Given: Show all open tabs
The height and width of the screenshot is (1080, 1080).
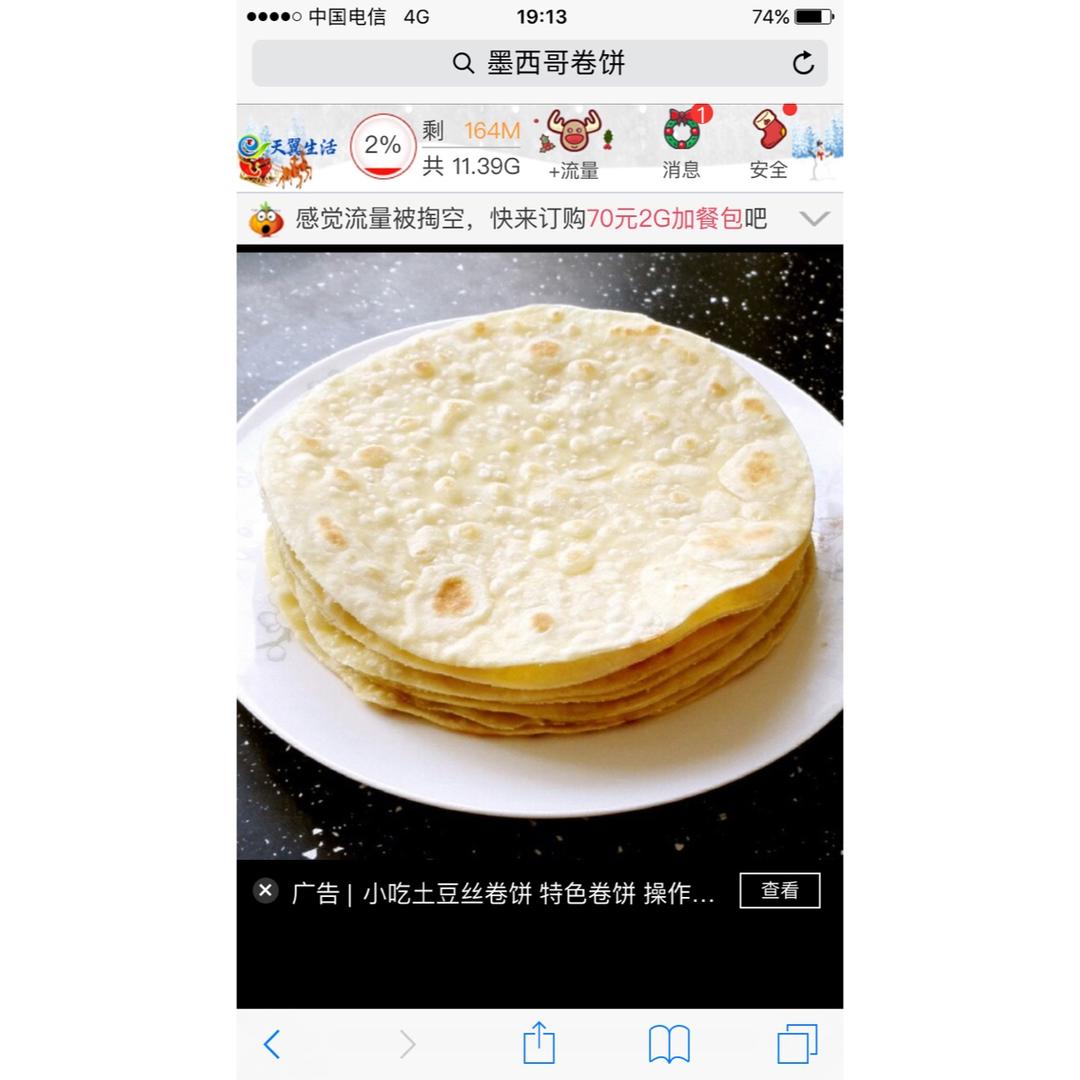Looking at the screenshot, I should pos(797,1044).
